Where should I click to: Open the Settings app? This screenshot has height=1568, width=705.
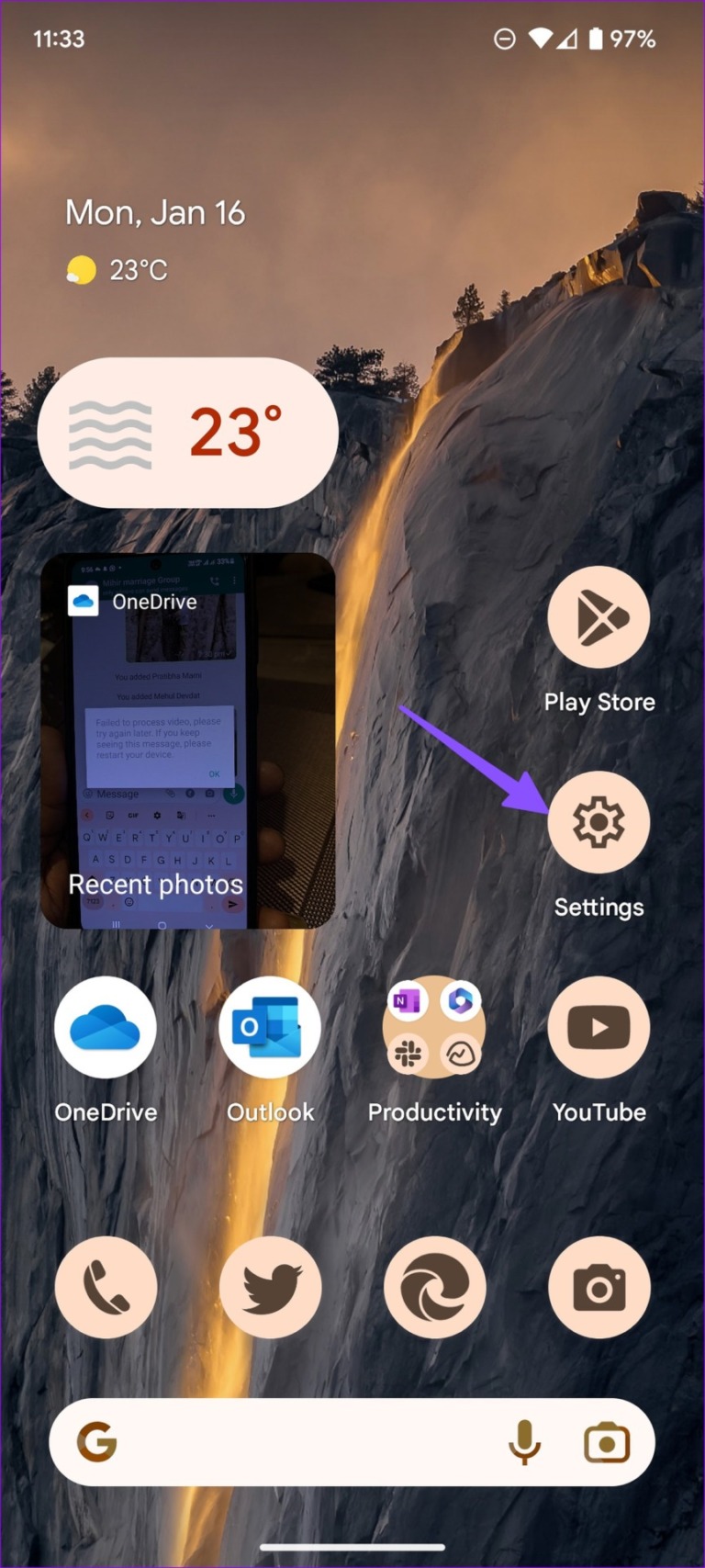[599, 822]
